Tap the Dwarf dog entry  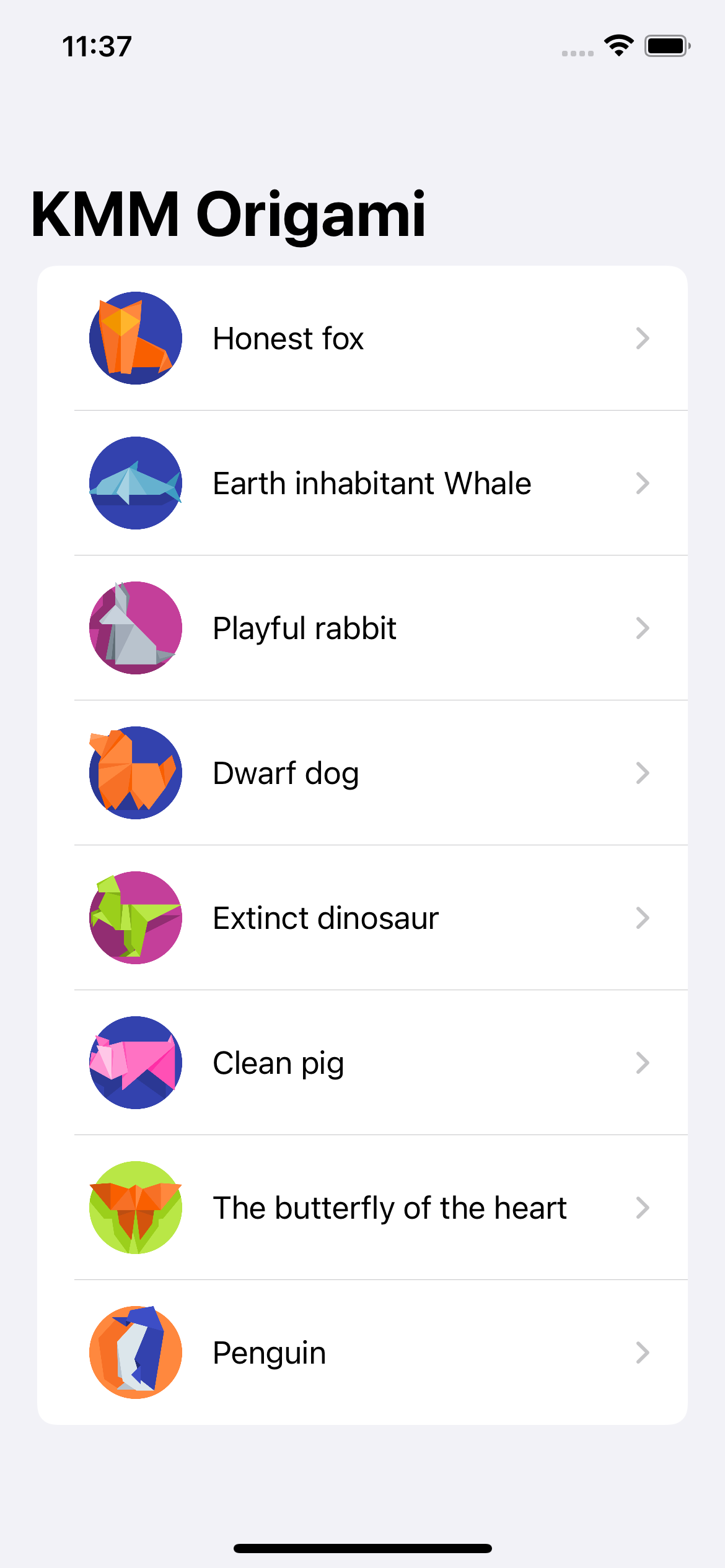pyautogui.click(x=362, y=773)
